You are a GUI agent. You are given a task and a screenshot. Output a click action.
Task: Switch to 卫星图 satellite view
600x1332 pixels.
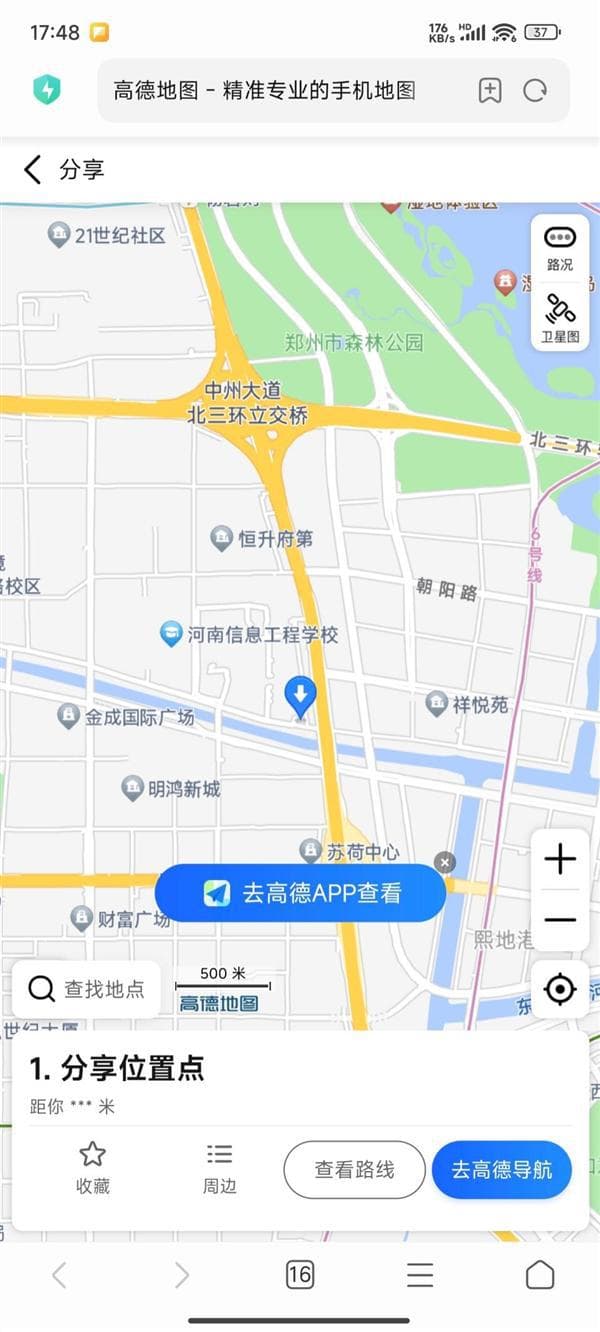pyautogui.click(x=560, y=317)
